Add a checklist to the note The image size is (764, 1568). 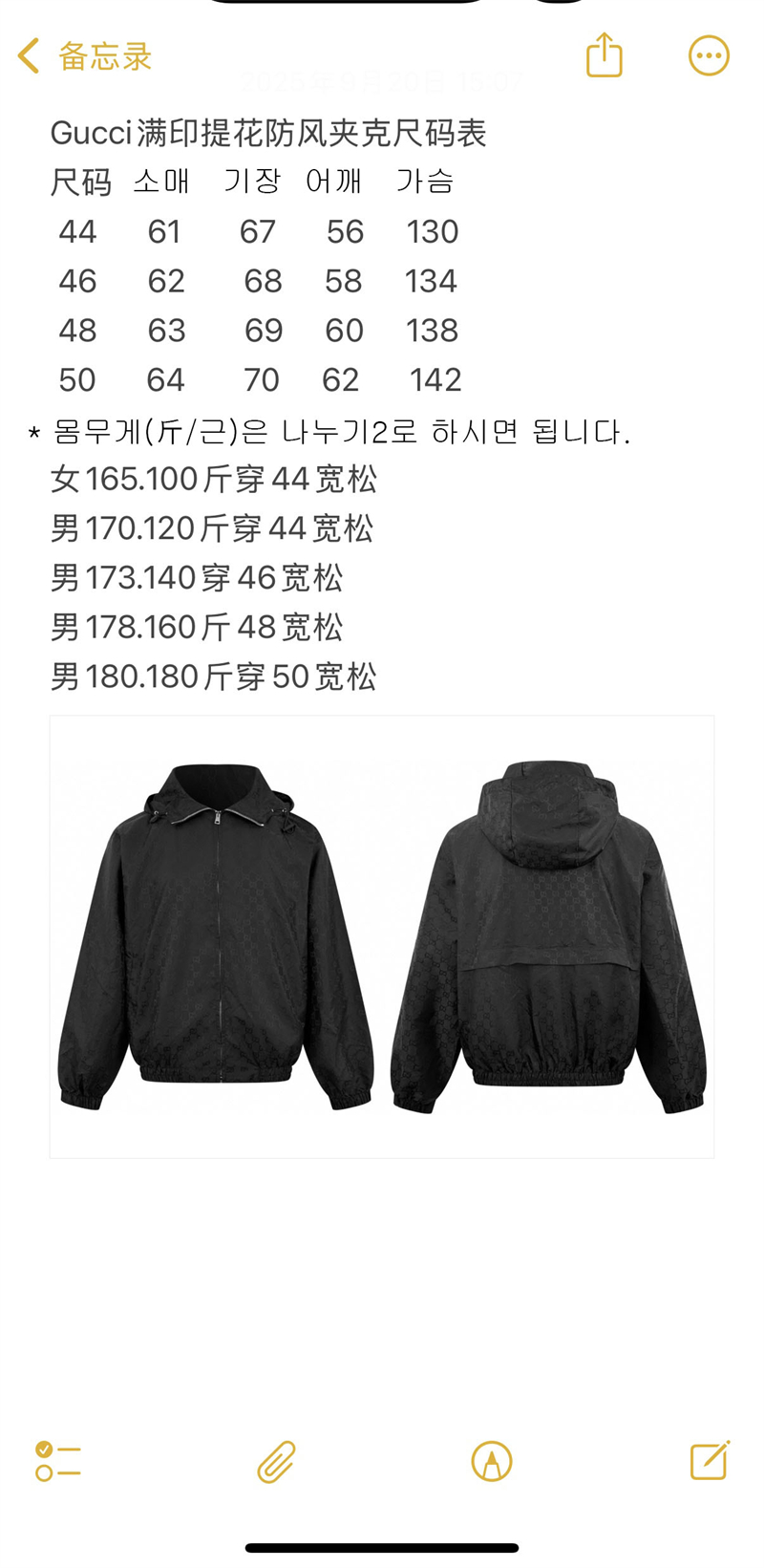(57, 1461)
